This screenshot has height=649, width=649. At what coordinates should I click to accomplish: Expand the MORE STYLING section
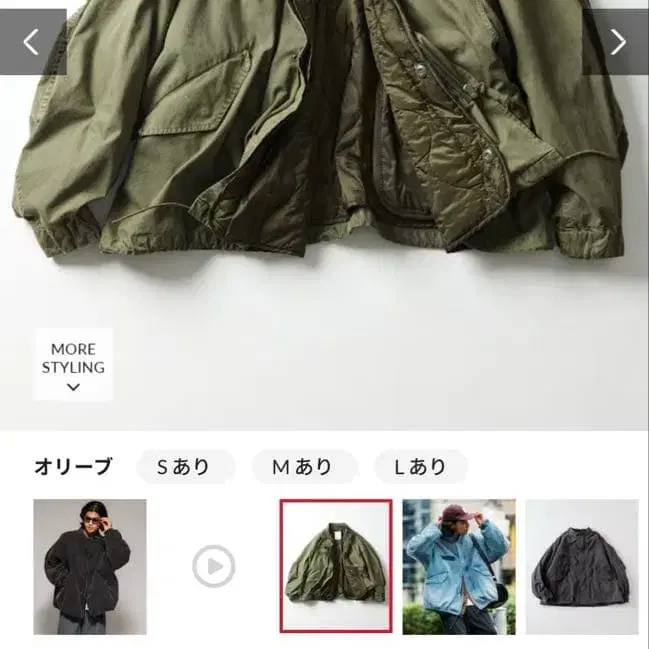pyautogui.click(x=73, y=364)
